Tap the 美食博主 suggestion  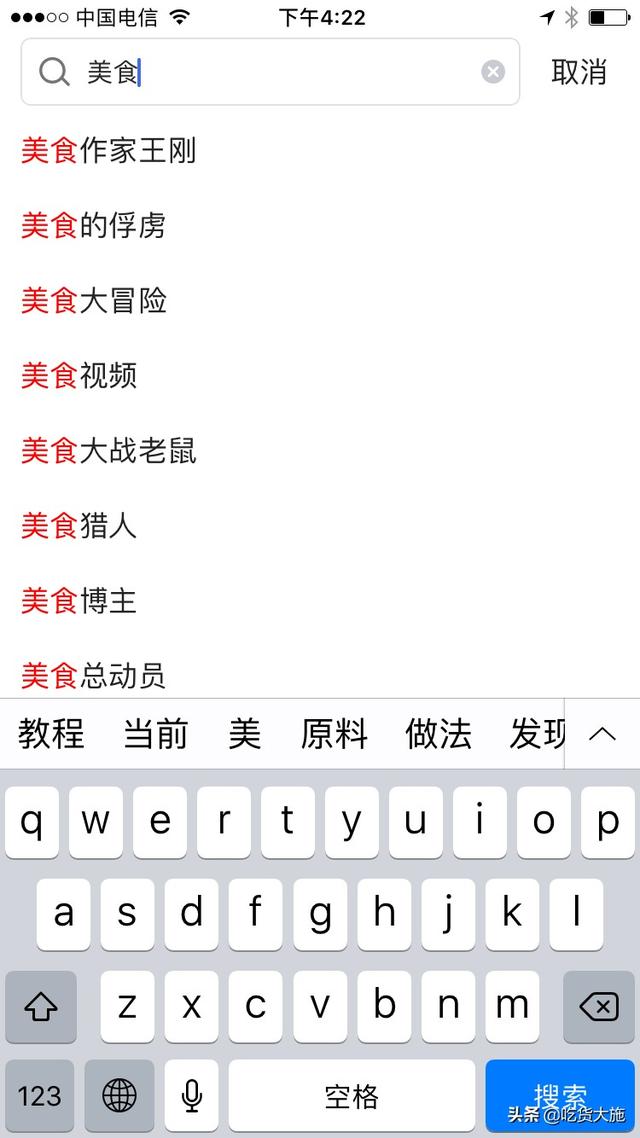pyautogui.click(x=79, y=601)
